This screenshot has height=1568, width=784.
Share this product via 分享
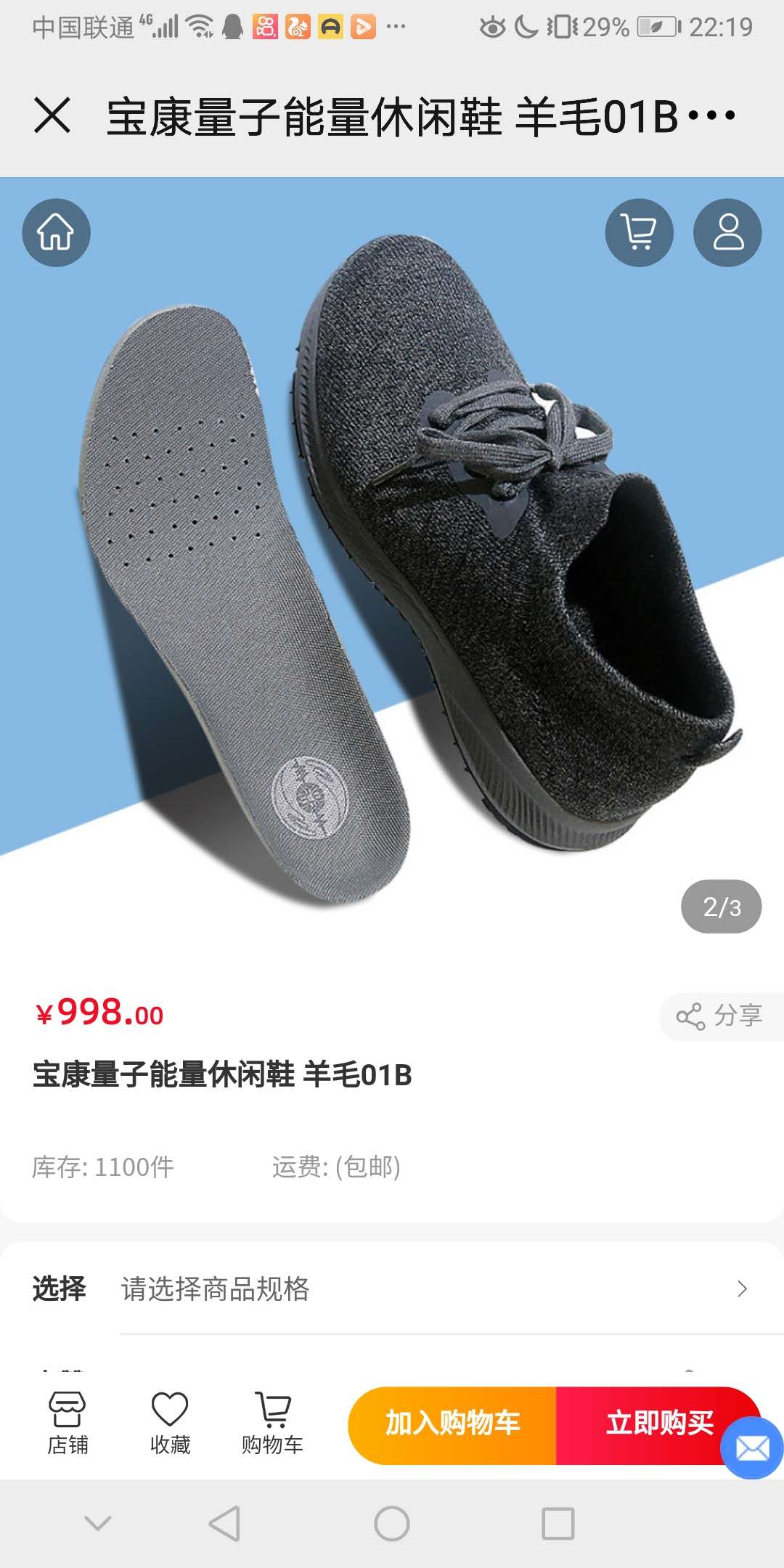(720, 1016)
